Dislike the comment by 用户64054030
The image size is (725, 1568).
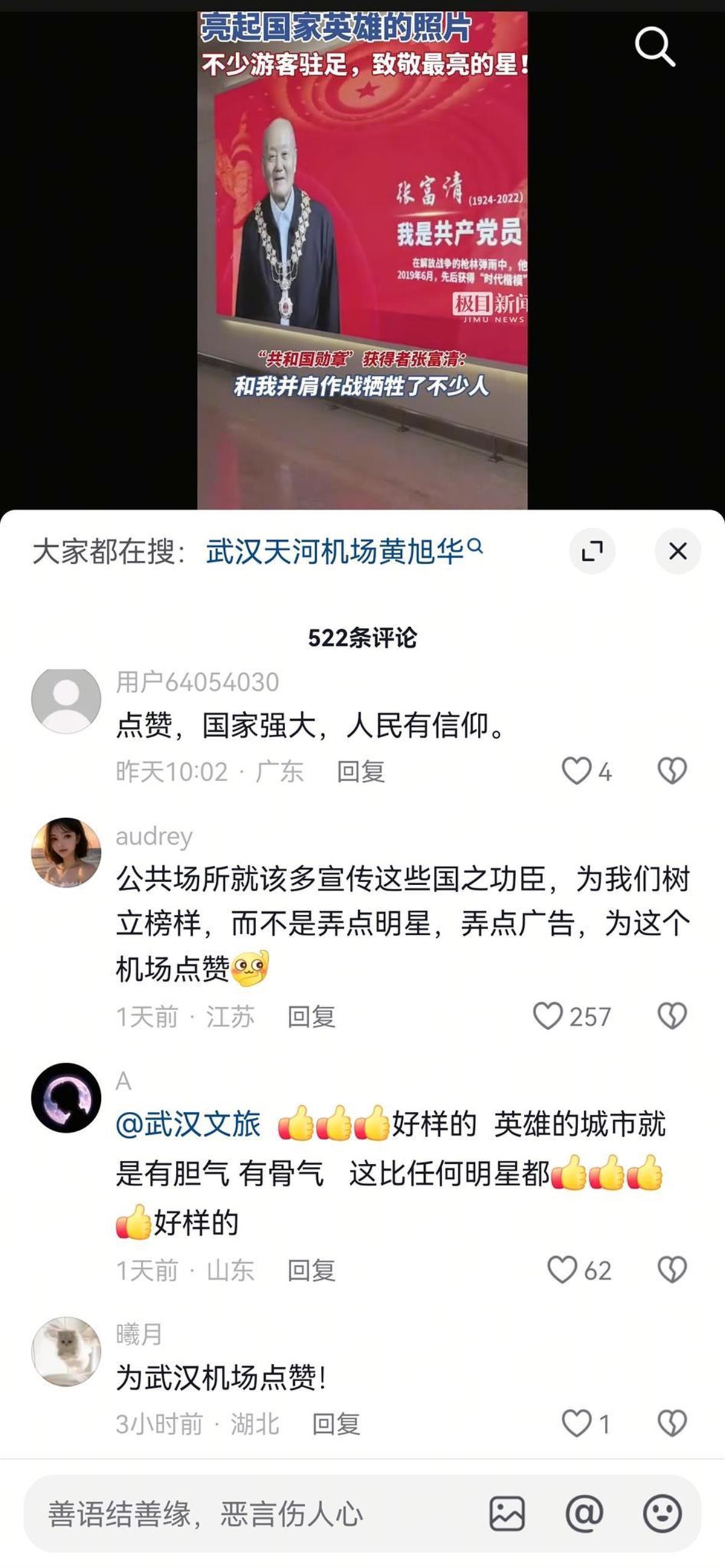672,770
